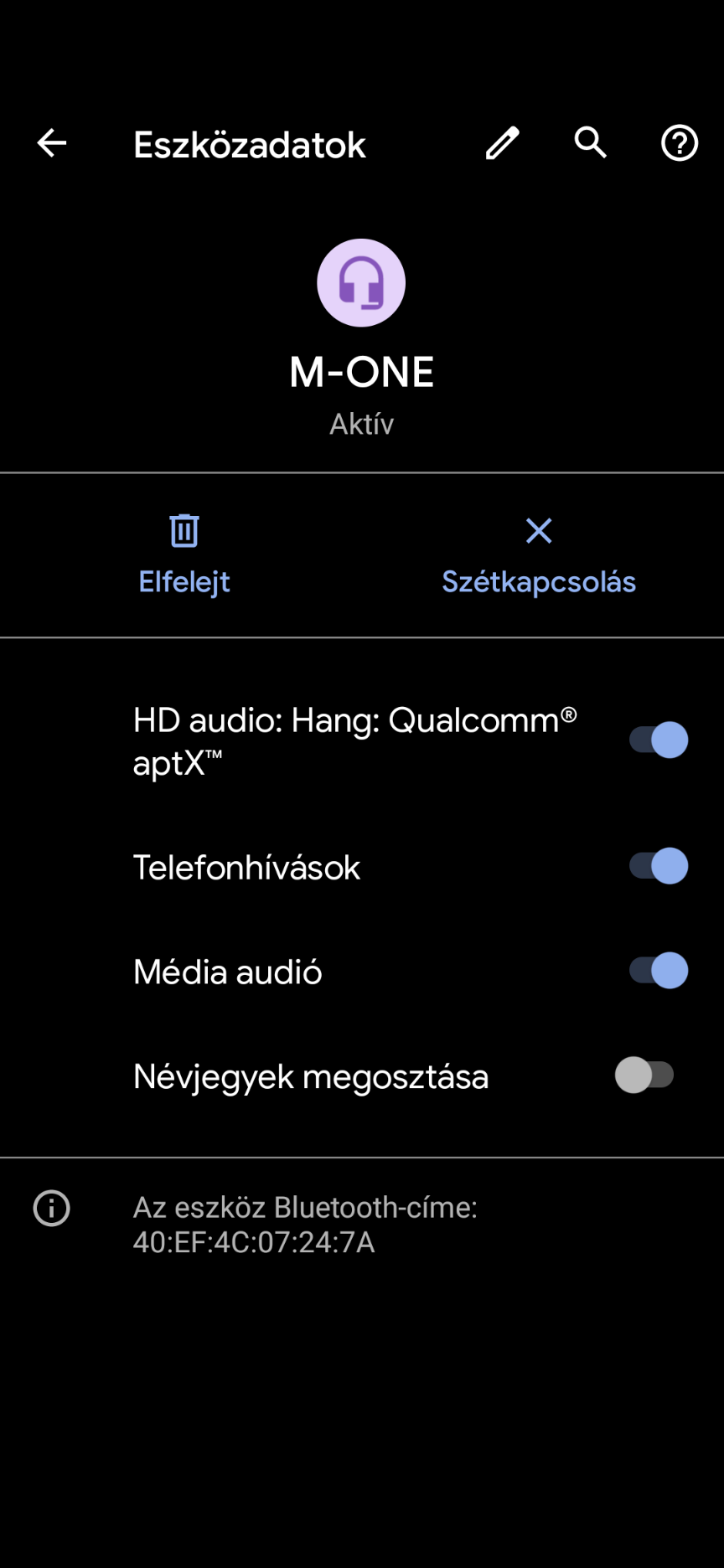Tap the pencil icon to rename the device
Viewport: 724px width, 1568px height.
point(502,143)
